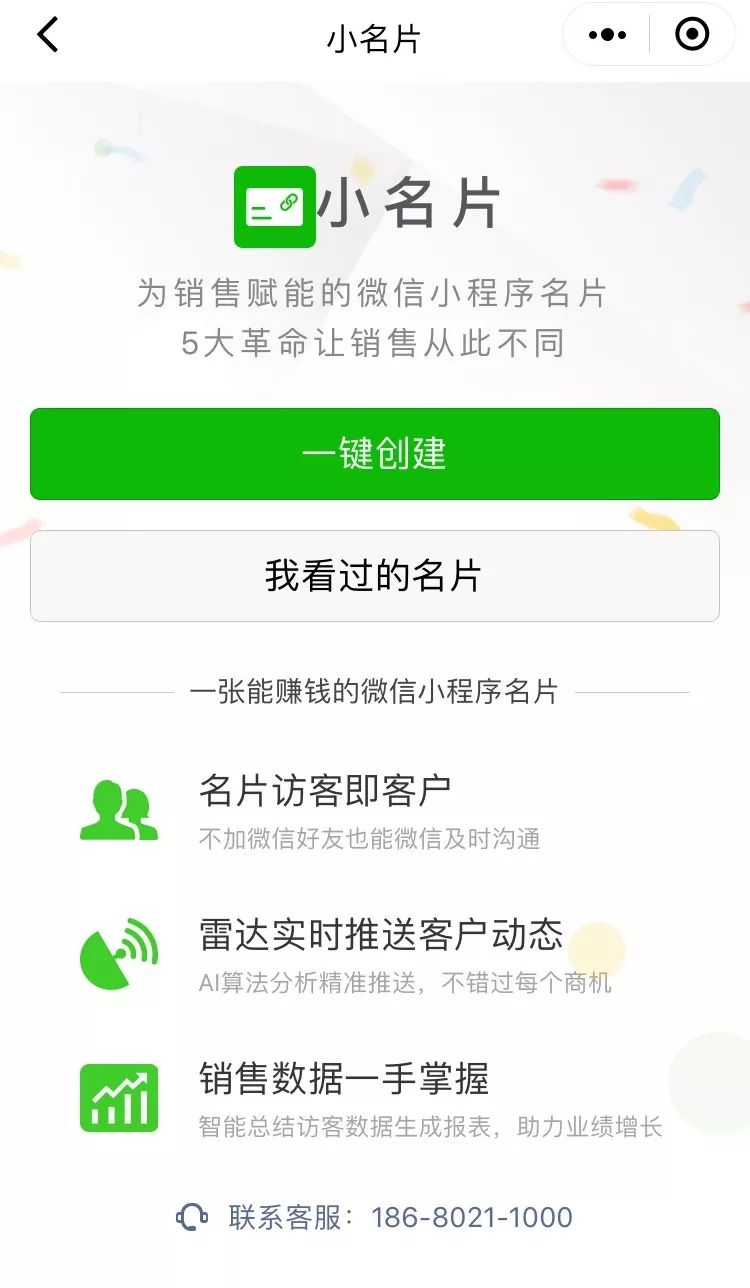This screenshot has height=1288, width=750.
Task: Open 我看过的名片
Action: click(375, 576)
